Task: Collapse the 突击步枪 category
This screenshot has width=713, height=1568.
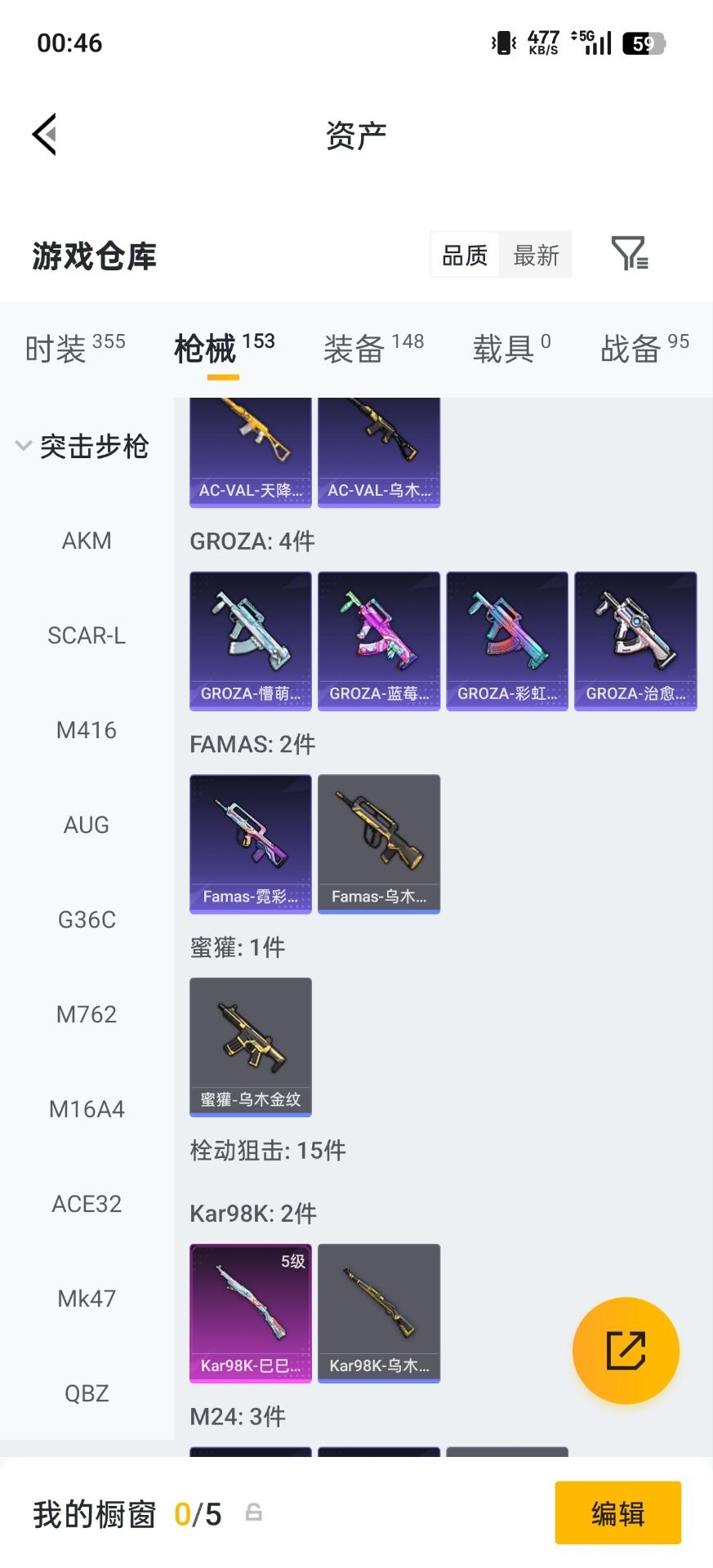Action: coord(82,447)
